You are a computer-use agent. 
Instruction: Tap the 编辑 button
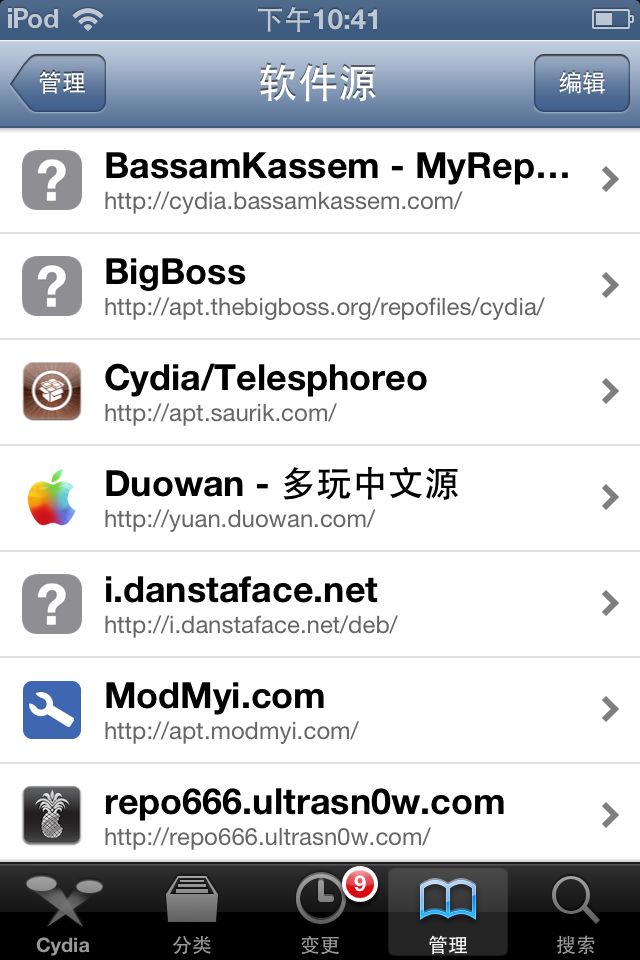(x=581, y=83)
